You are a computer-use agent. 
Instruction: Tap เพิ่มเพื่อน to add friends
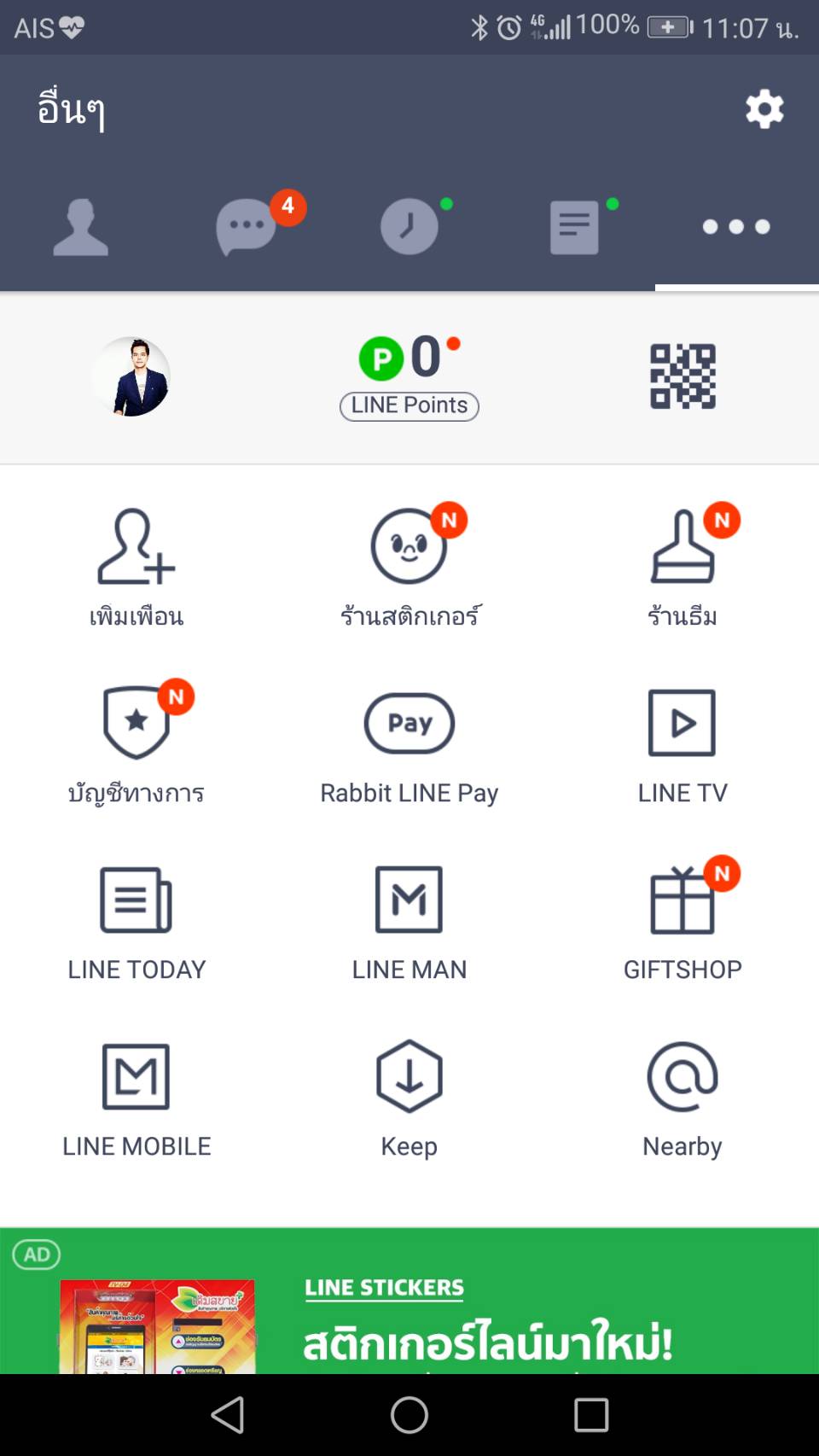136,568
